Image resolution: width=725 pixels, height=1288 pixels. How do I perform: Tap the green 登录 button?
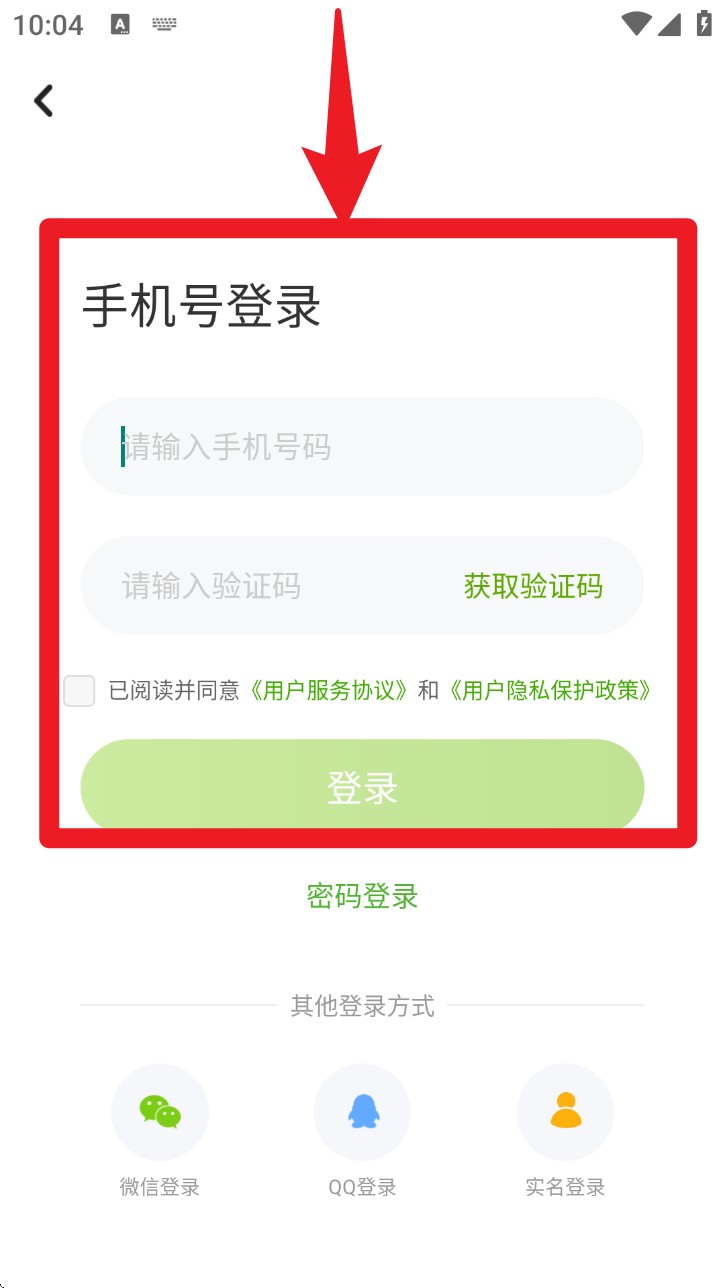[362, 786]
